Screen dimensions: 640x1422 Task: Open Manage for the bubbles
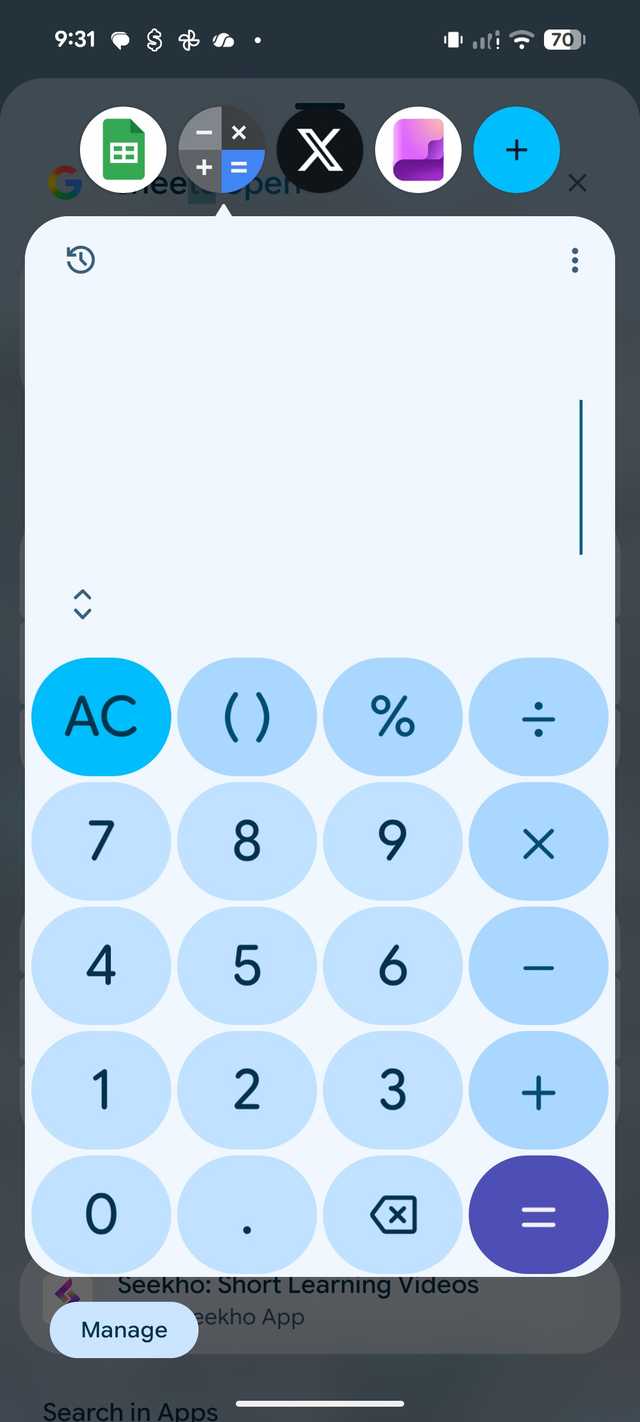(x=124, y=1330)
